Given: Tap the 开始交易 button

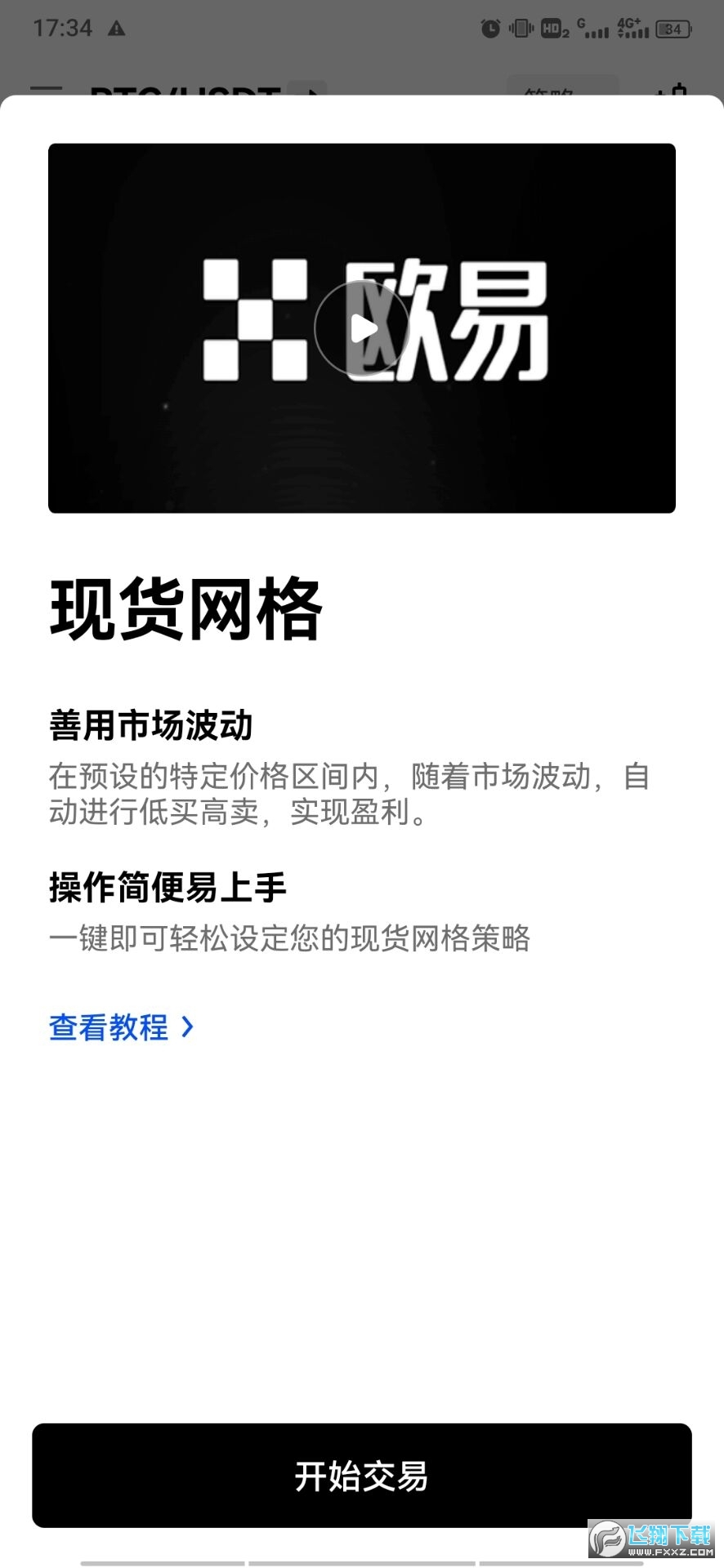Looking at the screenshot, I should (361, 1476).
